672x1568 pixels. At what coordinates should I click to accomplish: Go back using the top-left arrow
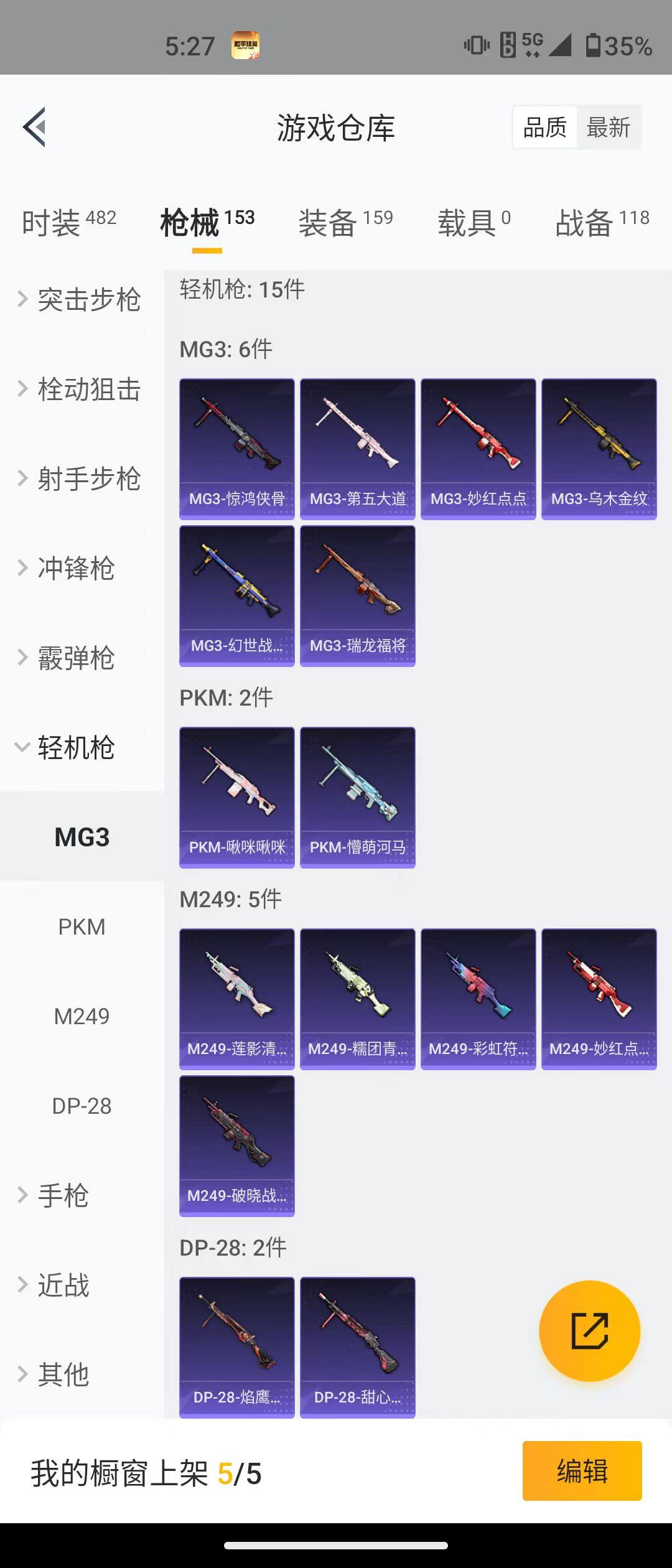(x=35, y=127)
